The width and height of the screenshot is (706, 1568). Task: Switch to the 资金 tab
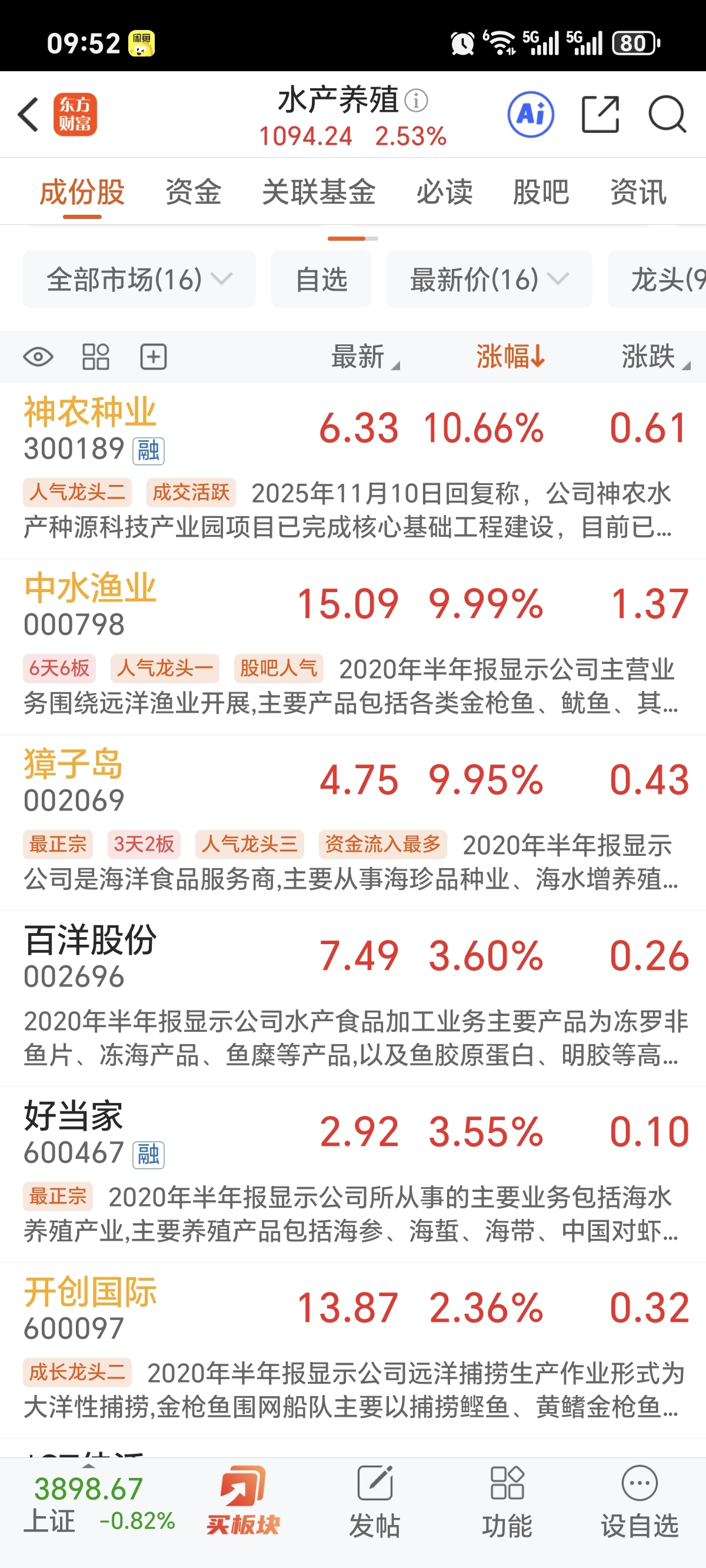coord(193,192)
